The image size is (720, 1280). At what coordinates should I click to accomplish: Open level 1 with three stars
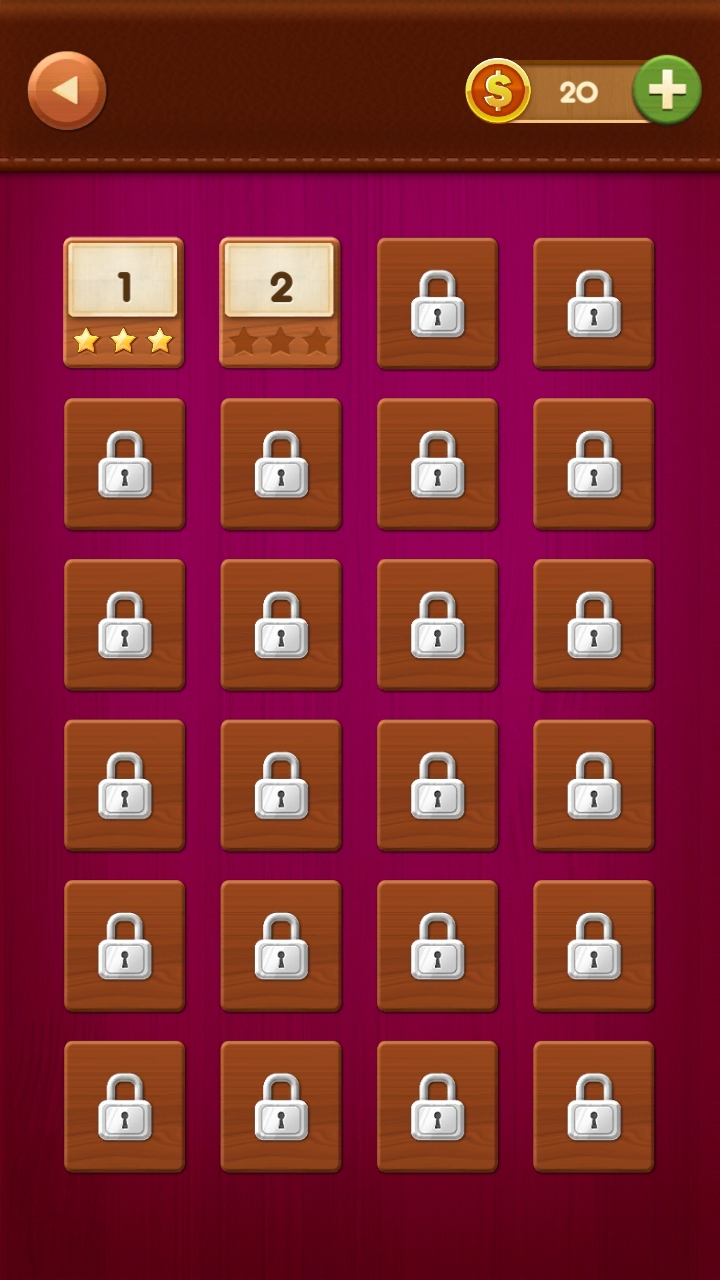(x=124, y=301)
